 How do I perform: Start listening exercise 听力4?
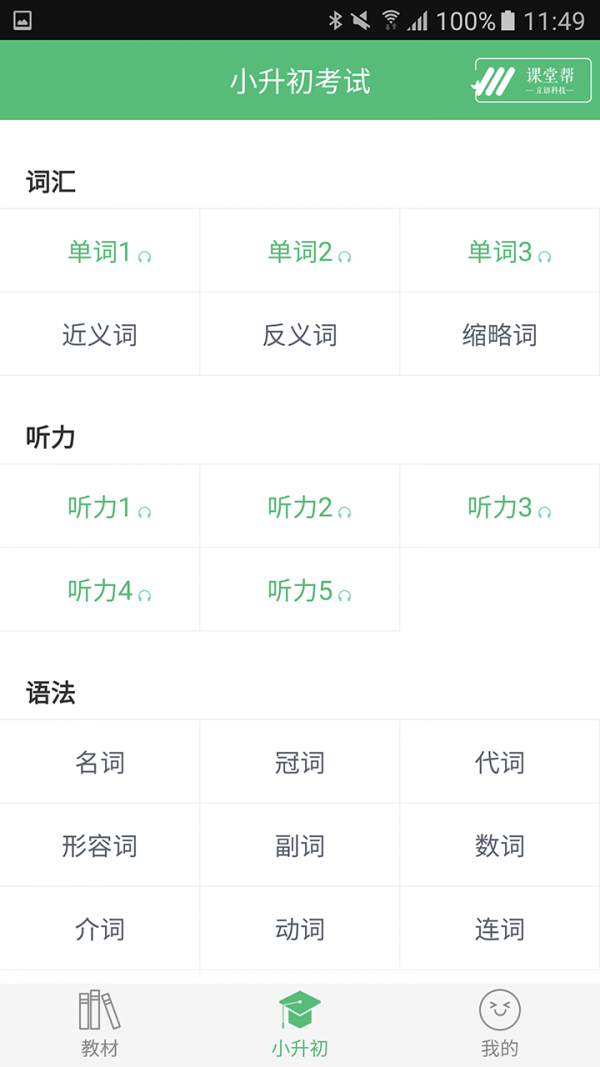tap(100, 590)
